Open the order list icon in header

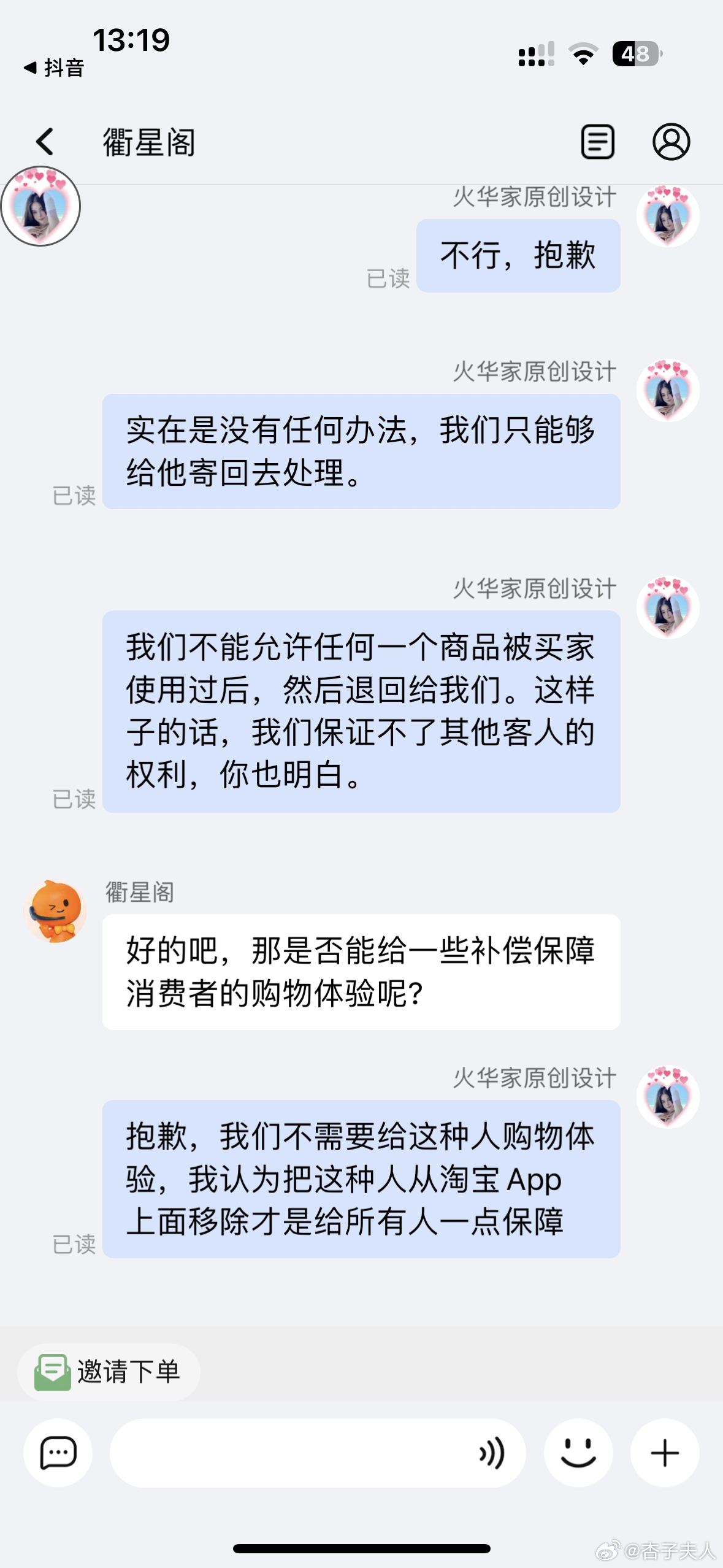597,142
